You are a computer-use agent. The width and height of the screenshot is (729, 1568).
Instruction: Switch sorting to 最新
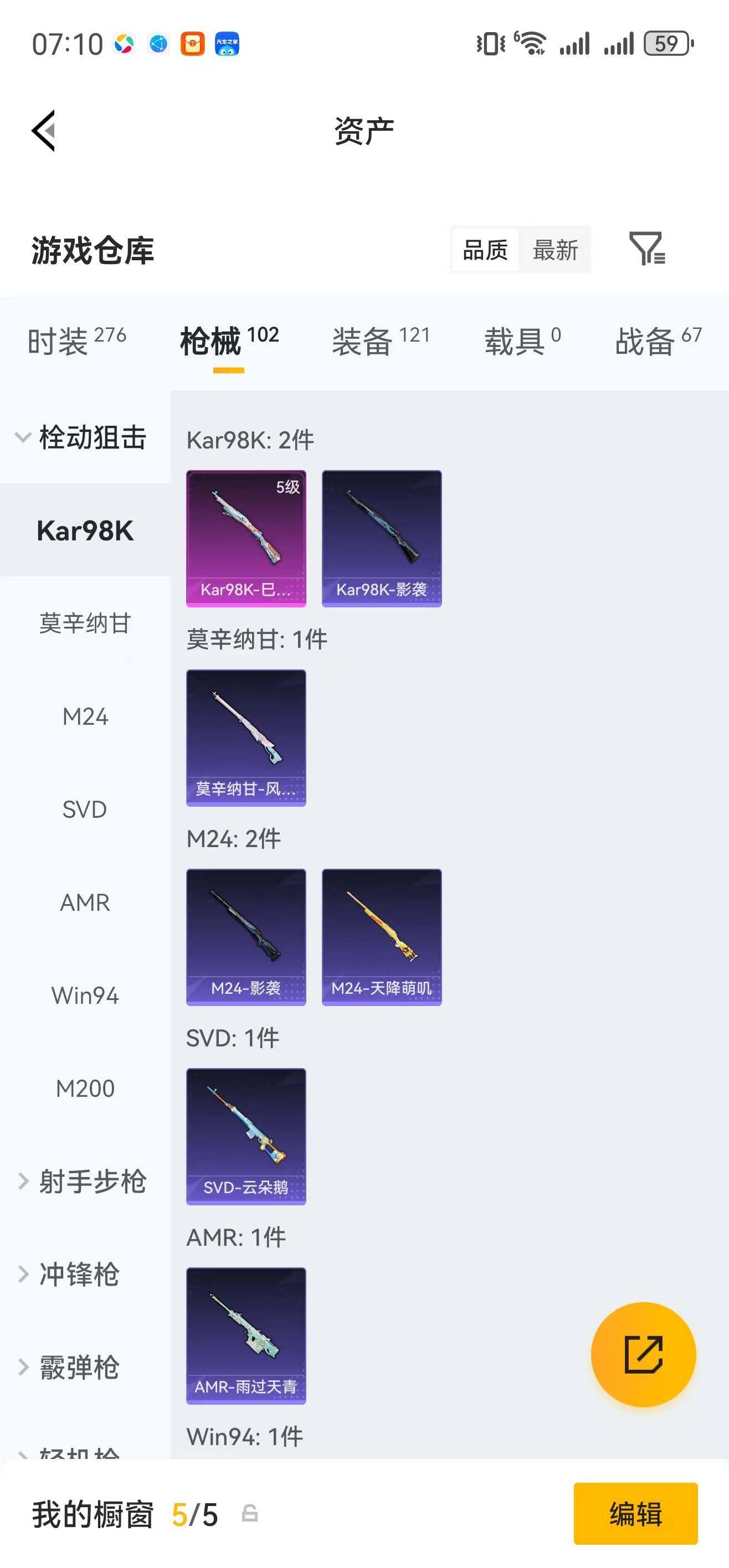point(556,250)
